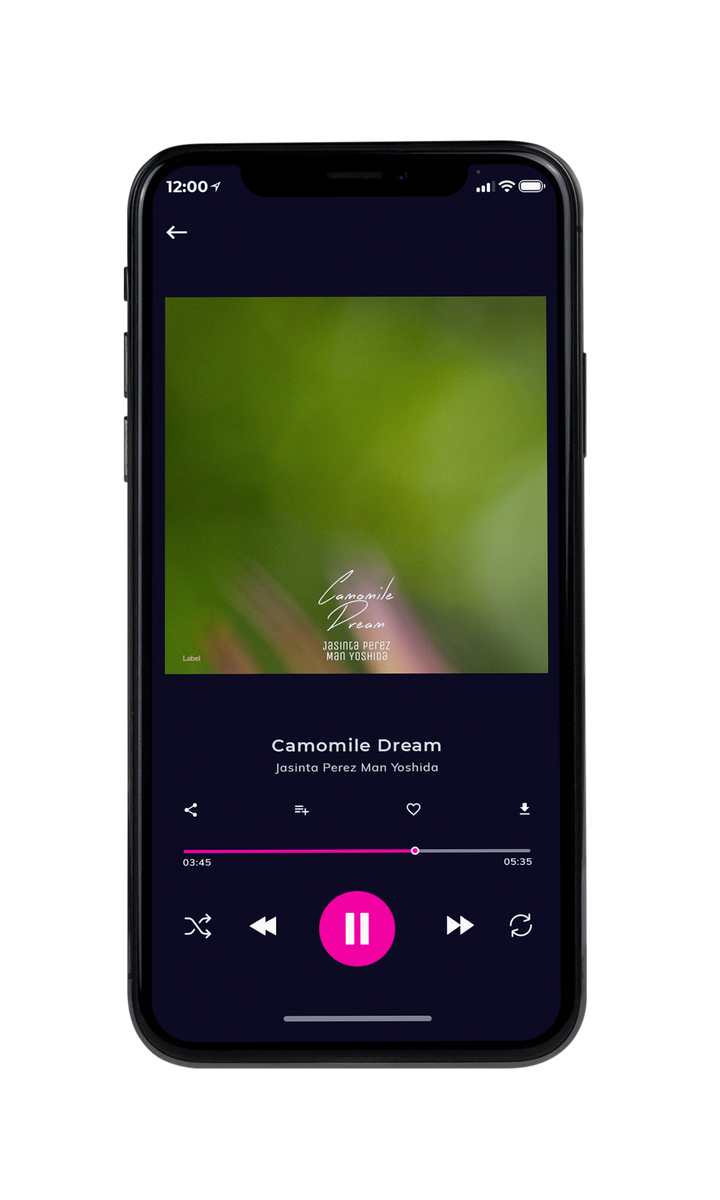Enable shuffle mode
Image resolution: width=720 pixels, height=1200 pixels.
pyautogui.click(x=198, y=927)
